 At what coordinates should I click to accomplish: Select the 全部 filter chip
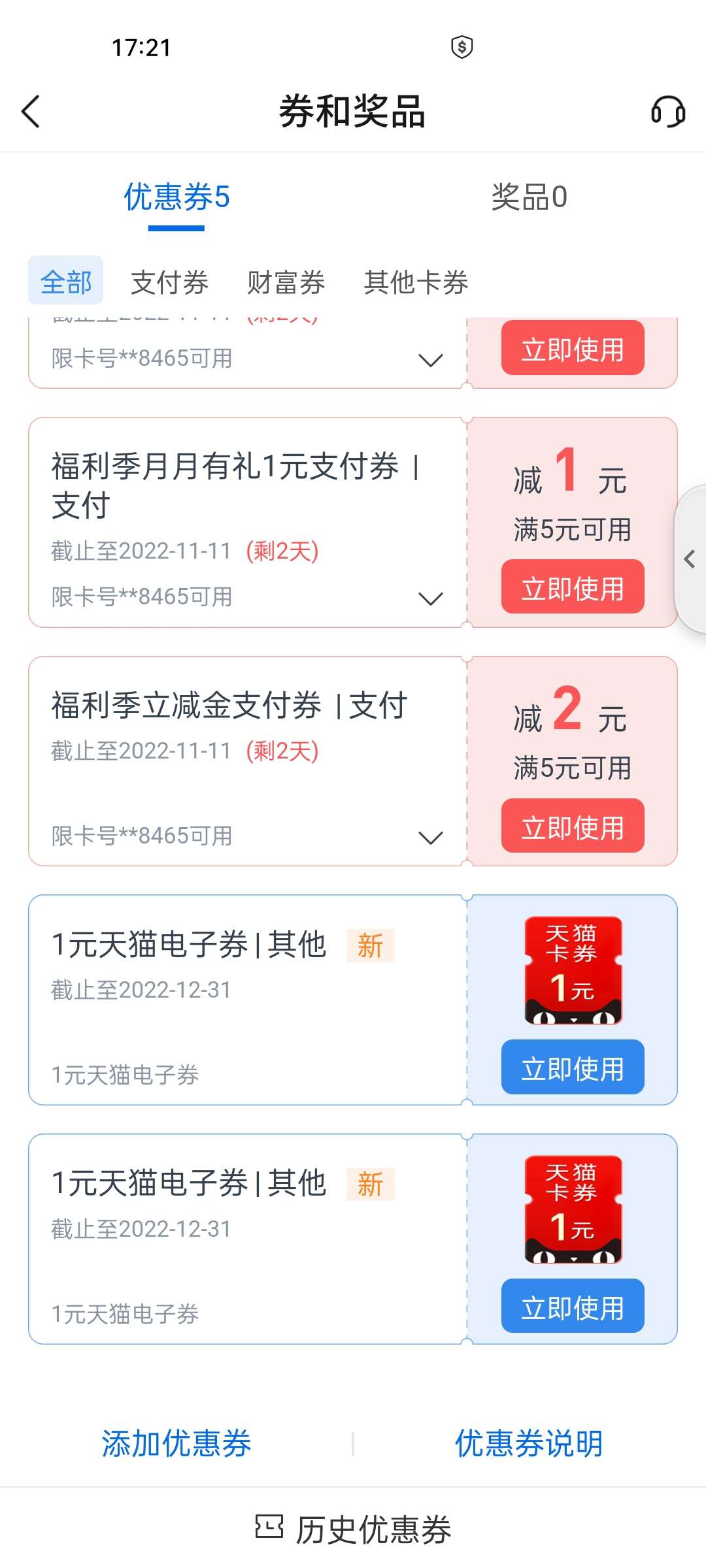tap(65, 282)
